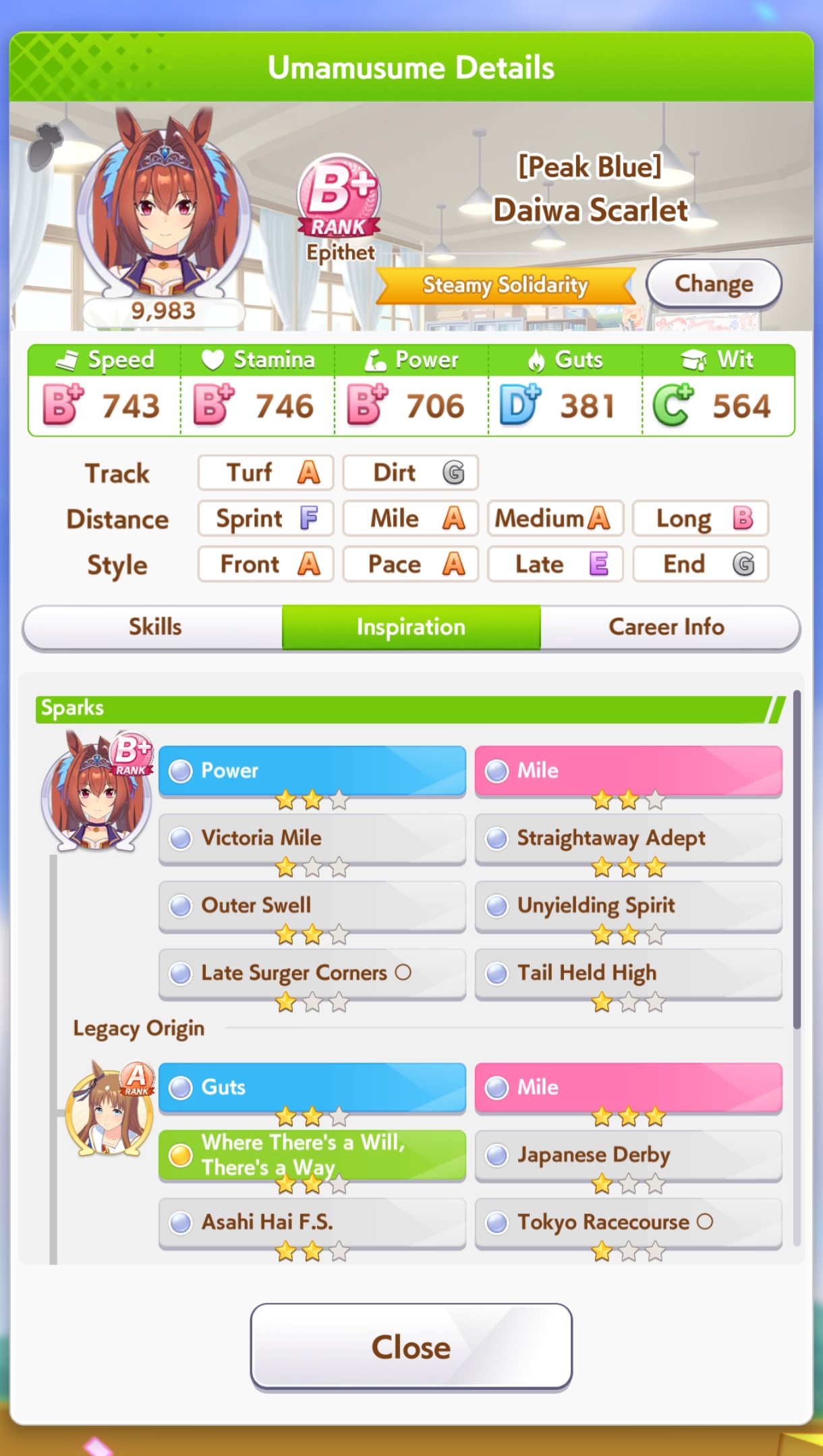Viewport: 823px width, 1456px height.
Task: Open the Power spark details
Action: [312, 771]
